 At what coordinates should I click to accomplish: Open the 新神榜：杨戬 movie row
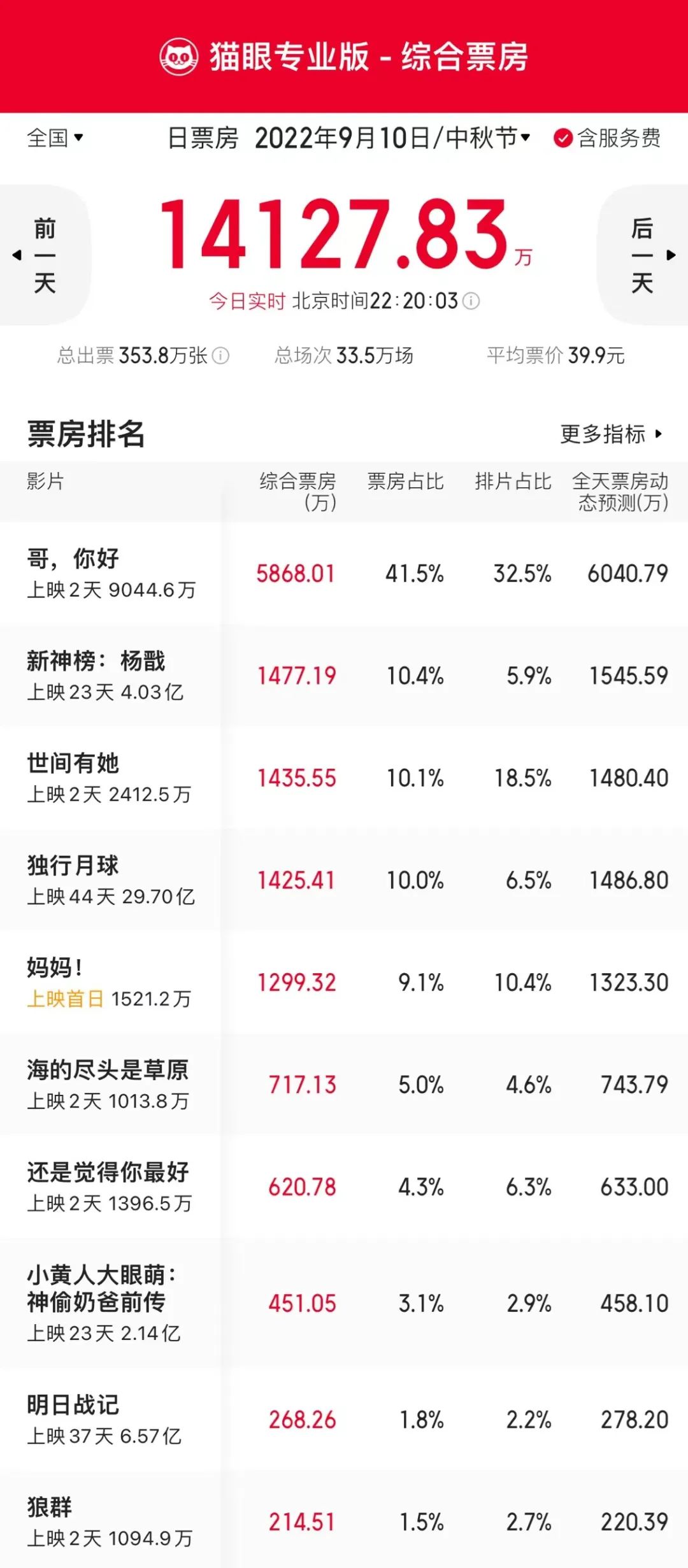344,676
